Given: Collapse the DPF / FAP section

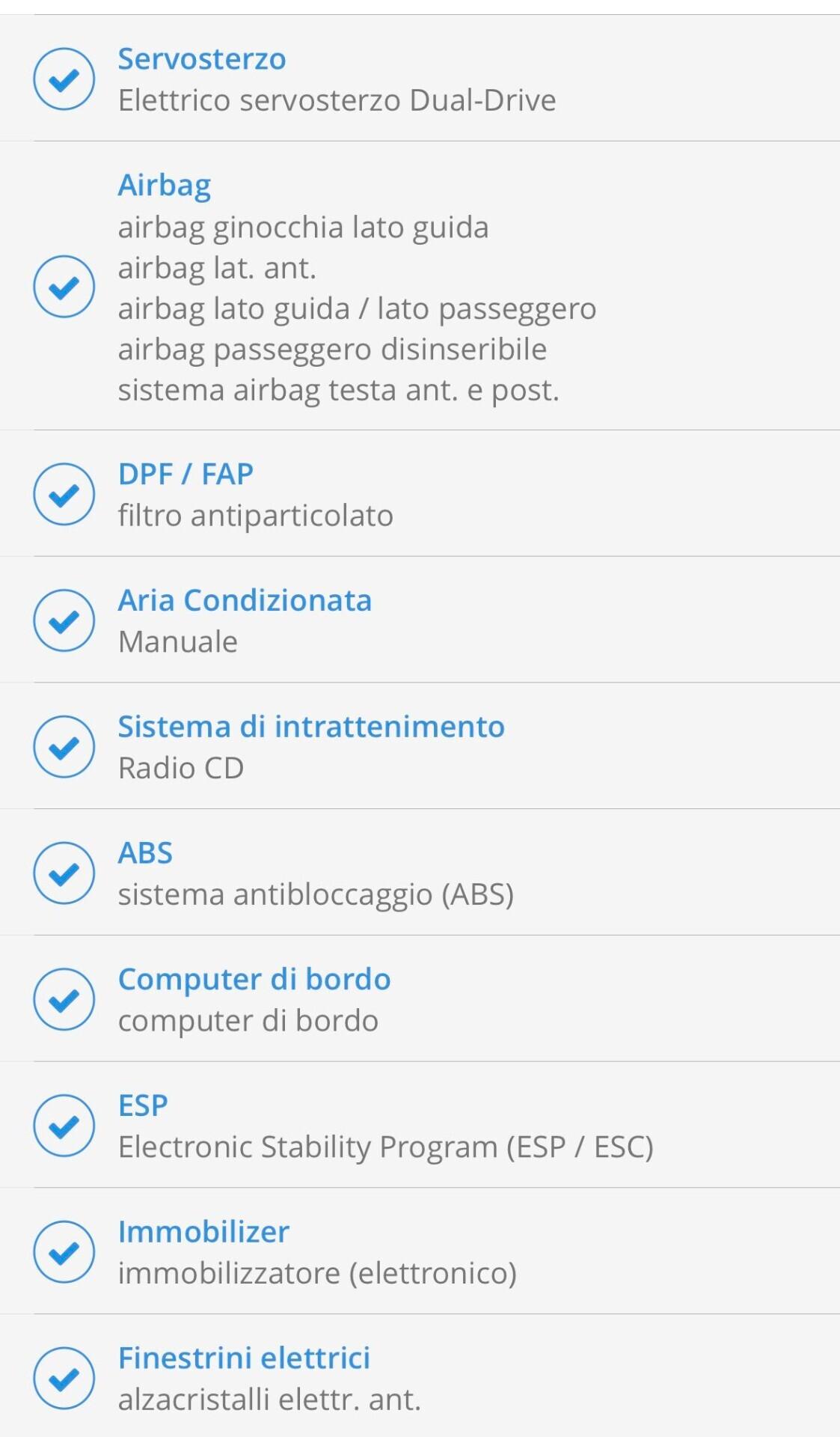Looking at the screenshot, I should pyautogui.click(x=186, y=472).
